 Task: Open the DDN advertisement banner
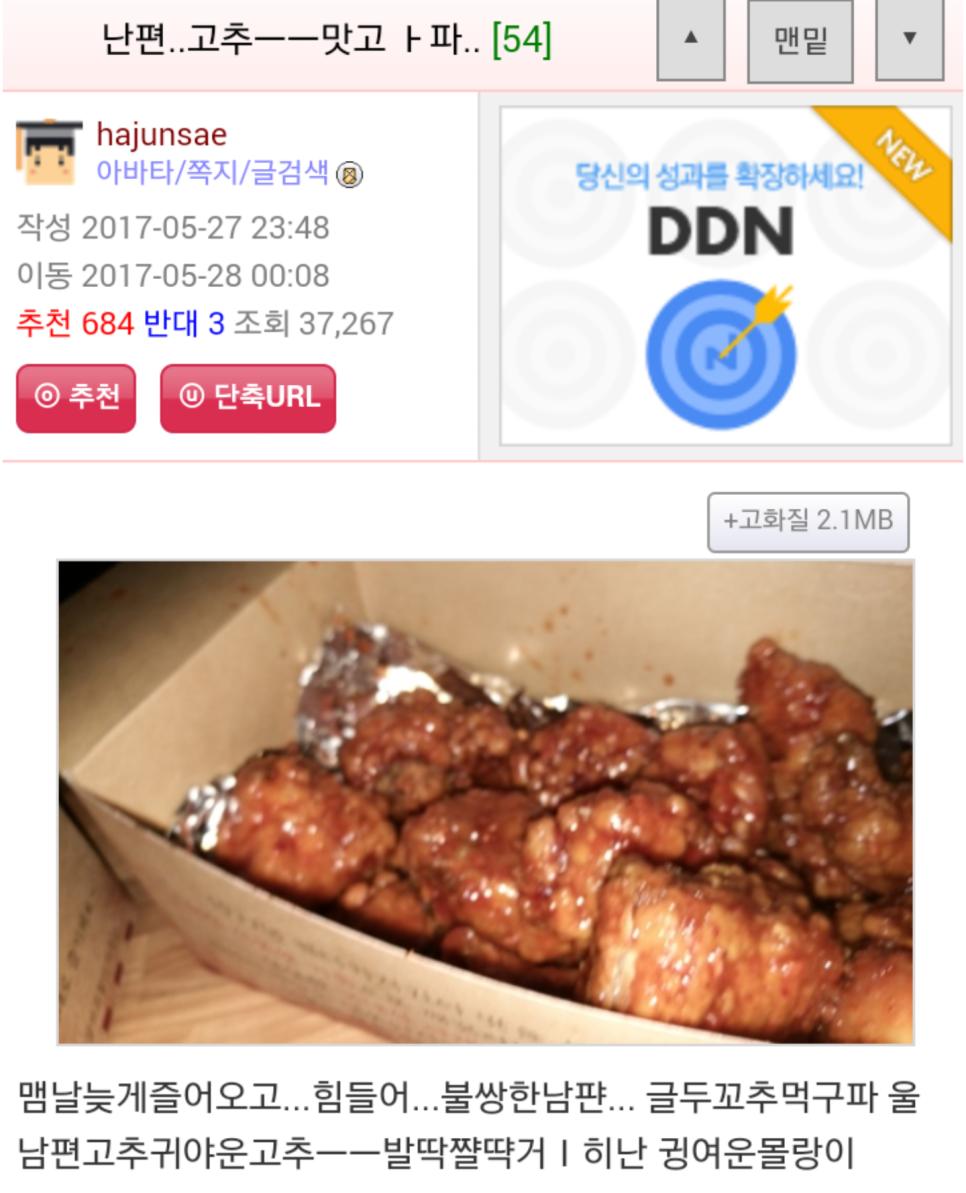[724, 276]
